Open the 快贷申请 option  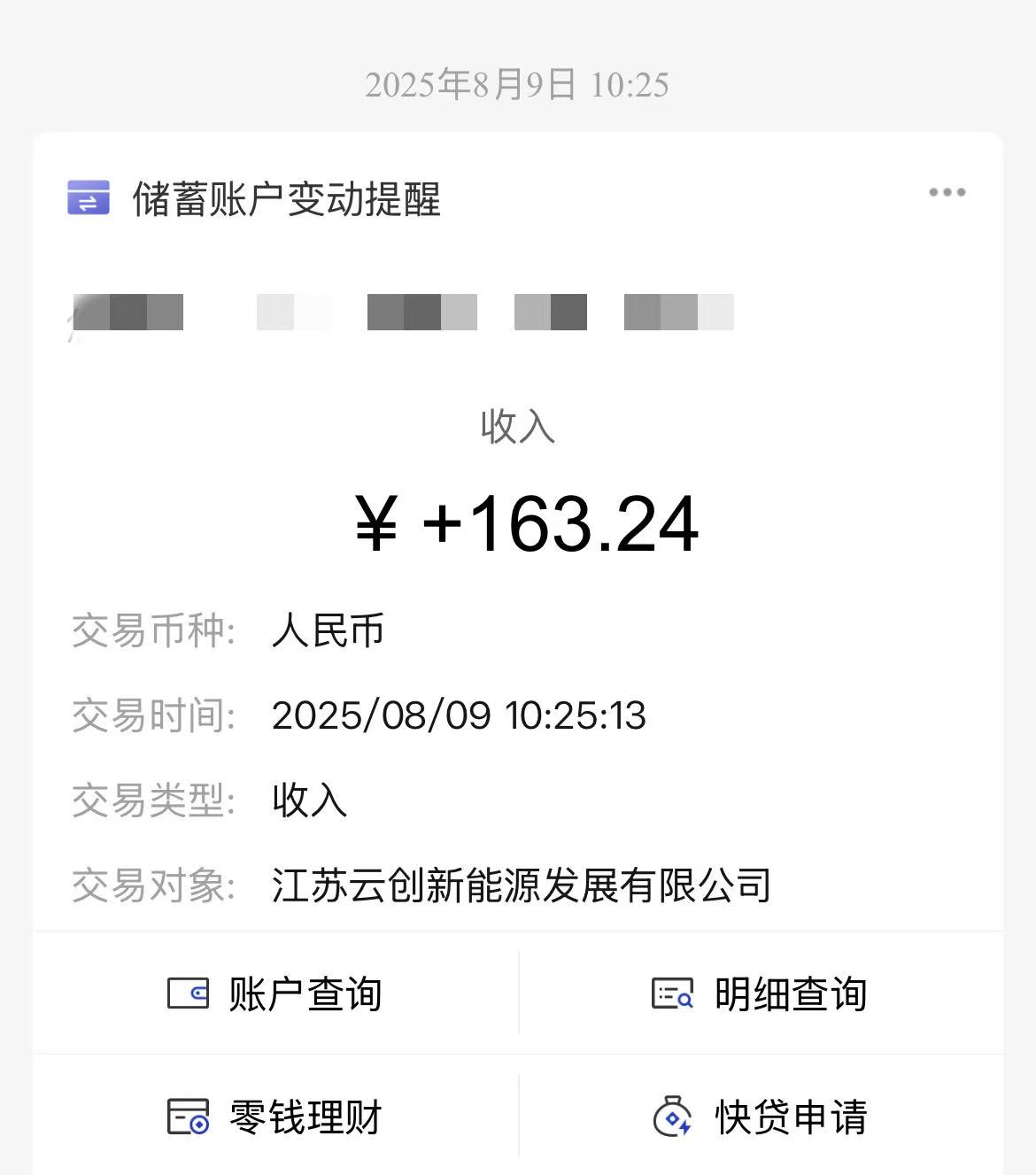click(760, 1117)
